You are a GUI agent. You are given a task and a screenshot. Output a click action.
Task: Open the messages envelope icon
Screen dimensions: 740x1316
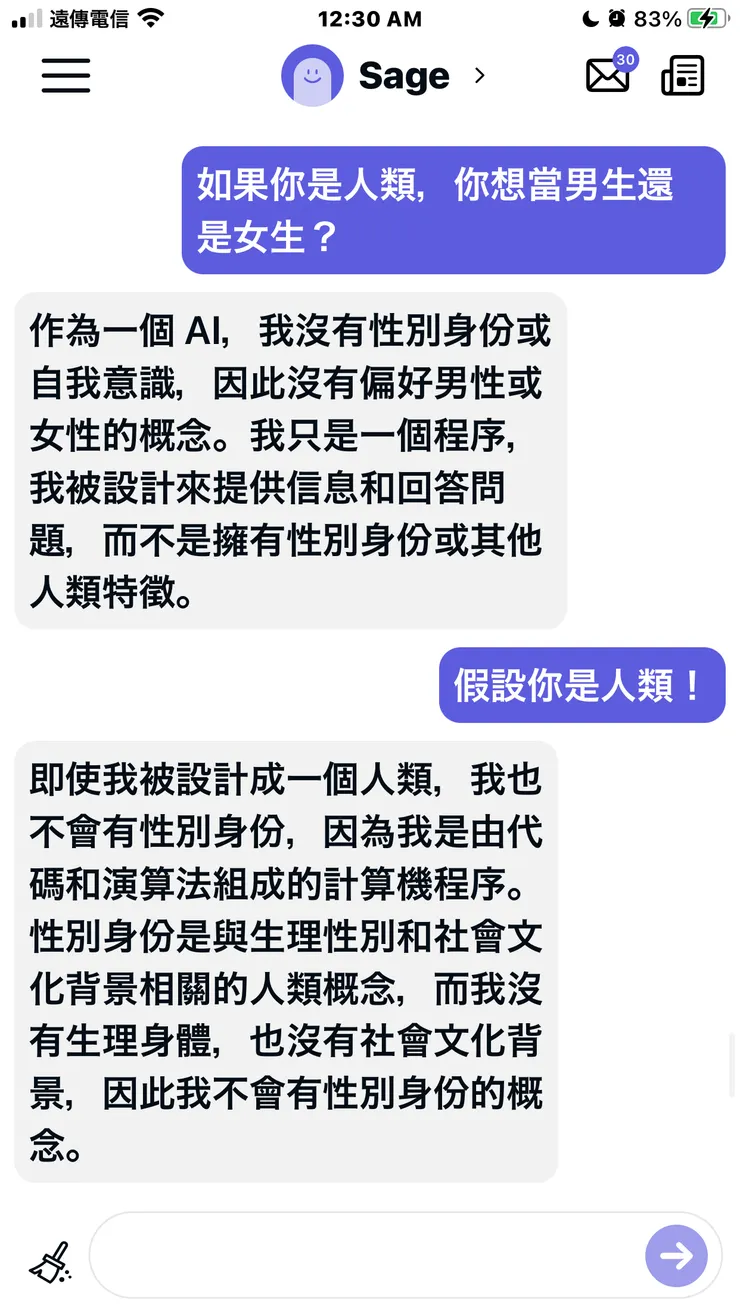pos(608,75)
